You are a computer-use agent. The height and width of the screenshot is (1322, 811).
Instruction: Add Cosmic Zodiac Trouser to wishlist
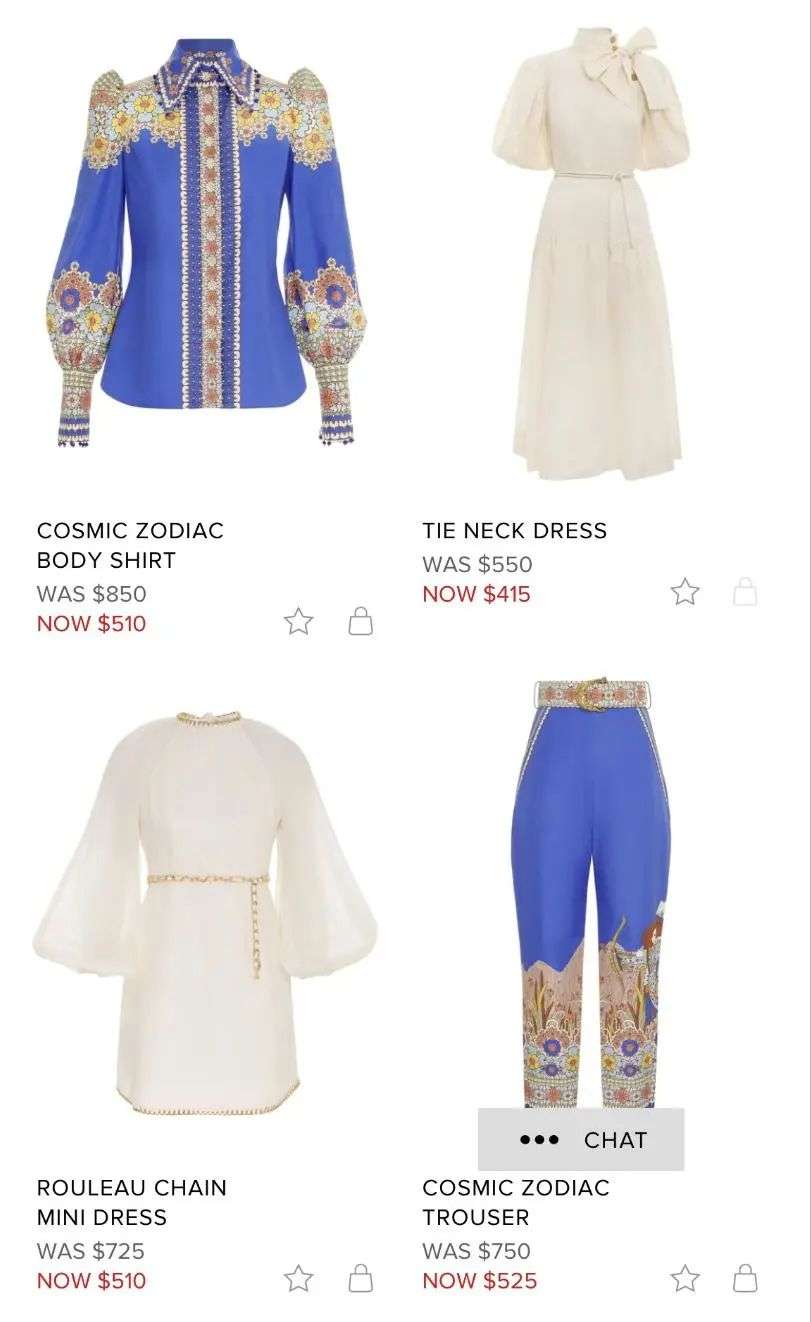(684, 1278)
